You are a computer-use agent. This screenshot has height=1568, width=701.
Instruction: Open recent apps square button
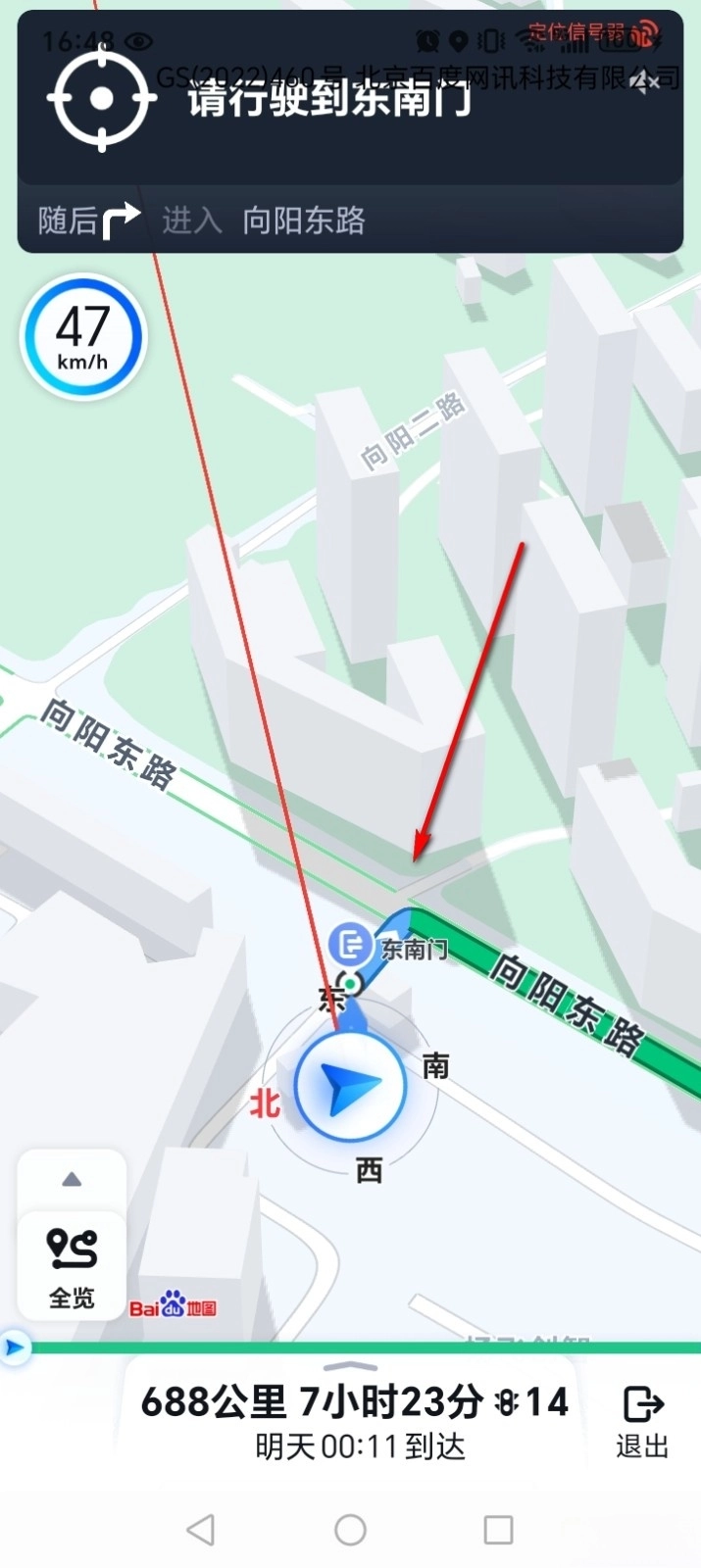click(x=498, y=1529)
